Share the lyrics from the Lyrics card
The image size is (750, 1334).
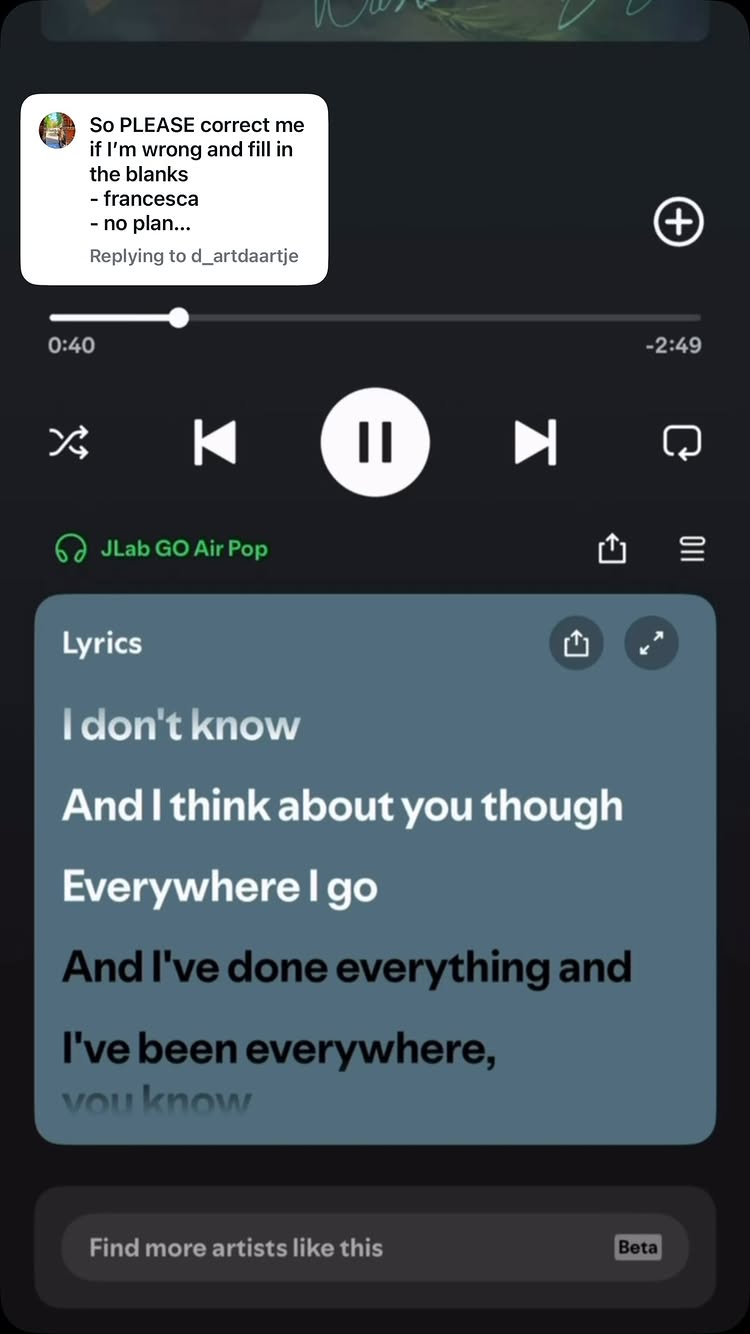pos(576,644)
